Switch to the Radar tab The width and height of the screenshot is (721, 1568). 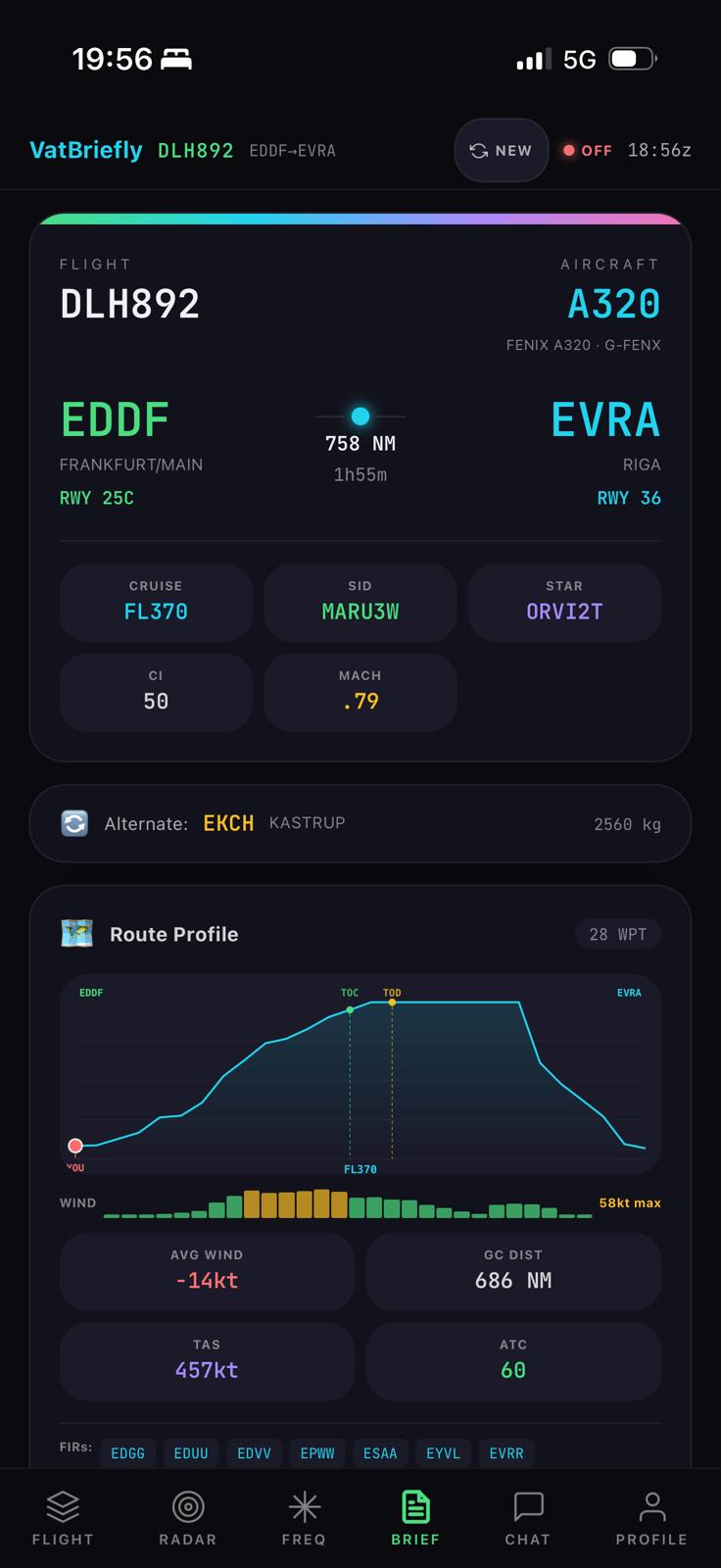click(x=187, y=1518)
